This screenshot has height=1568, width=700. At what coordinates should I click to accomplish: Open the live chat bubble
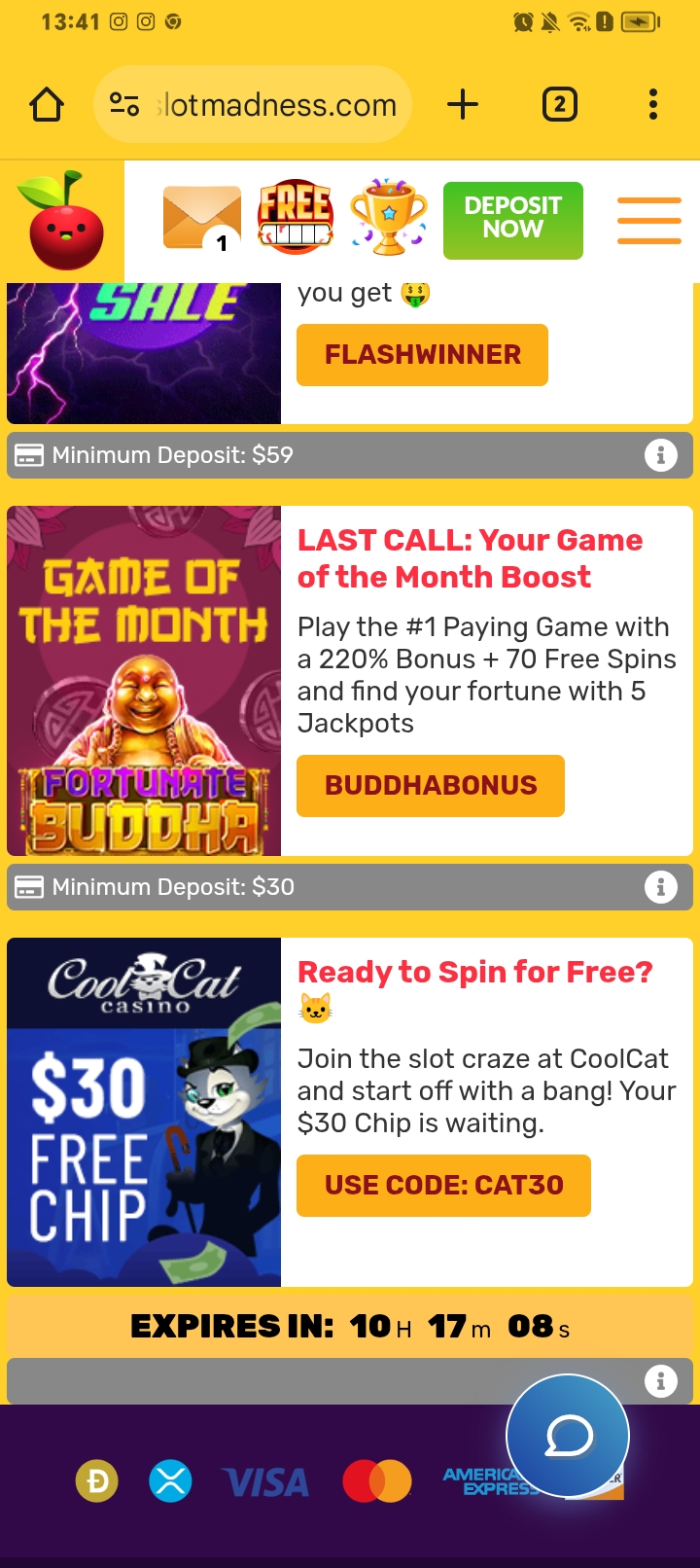(568, 1437)
